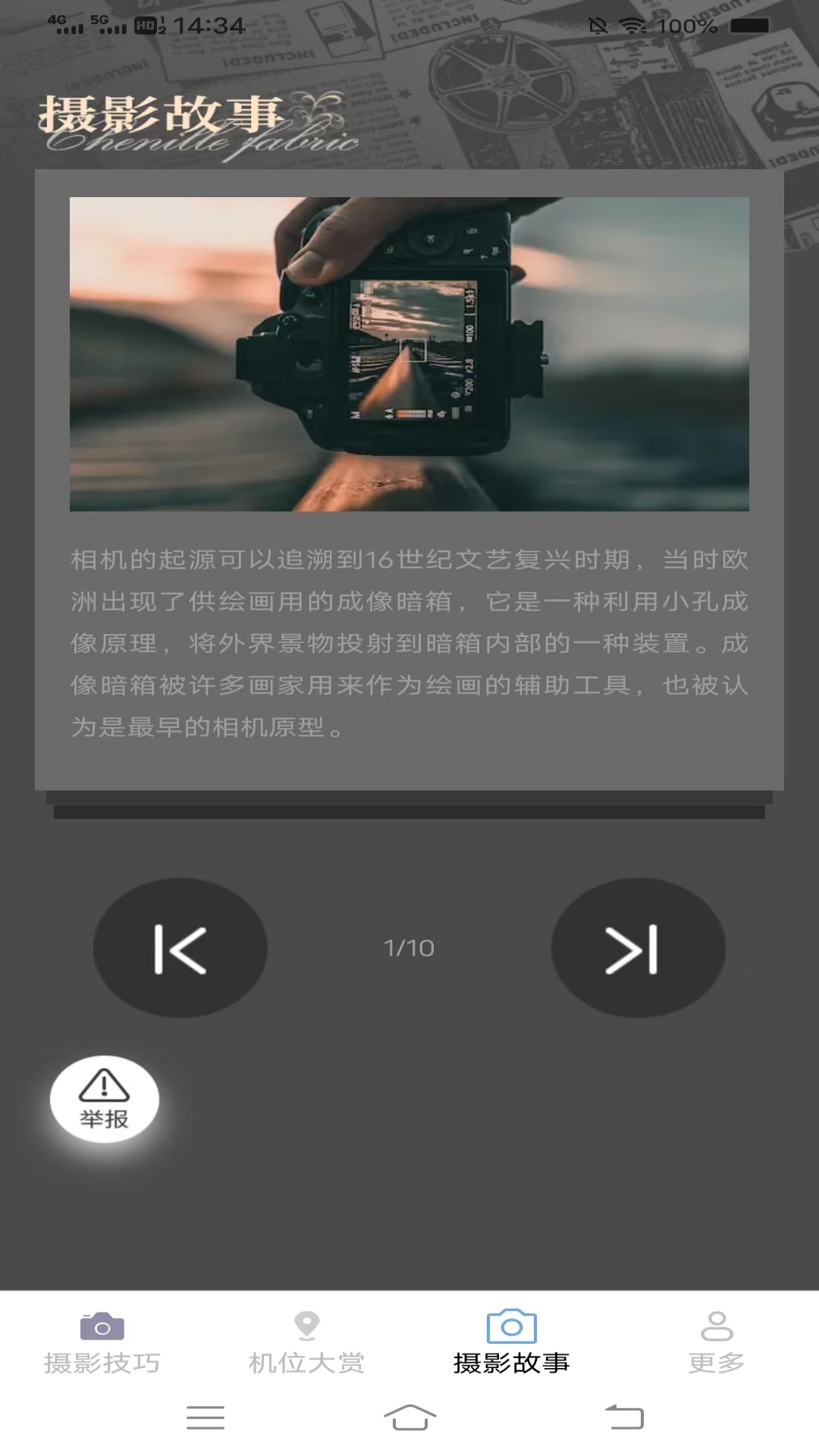Tap the system back button
The image size is (819, 1456).
click(x=624, y=1417)
